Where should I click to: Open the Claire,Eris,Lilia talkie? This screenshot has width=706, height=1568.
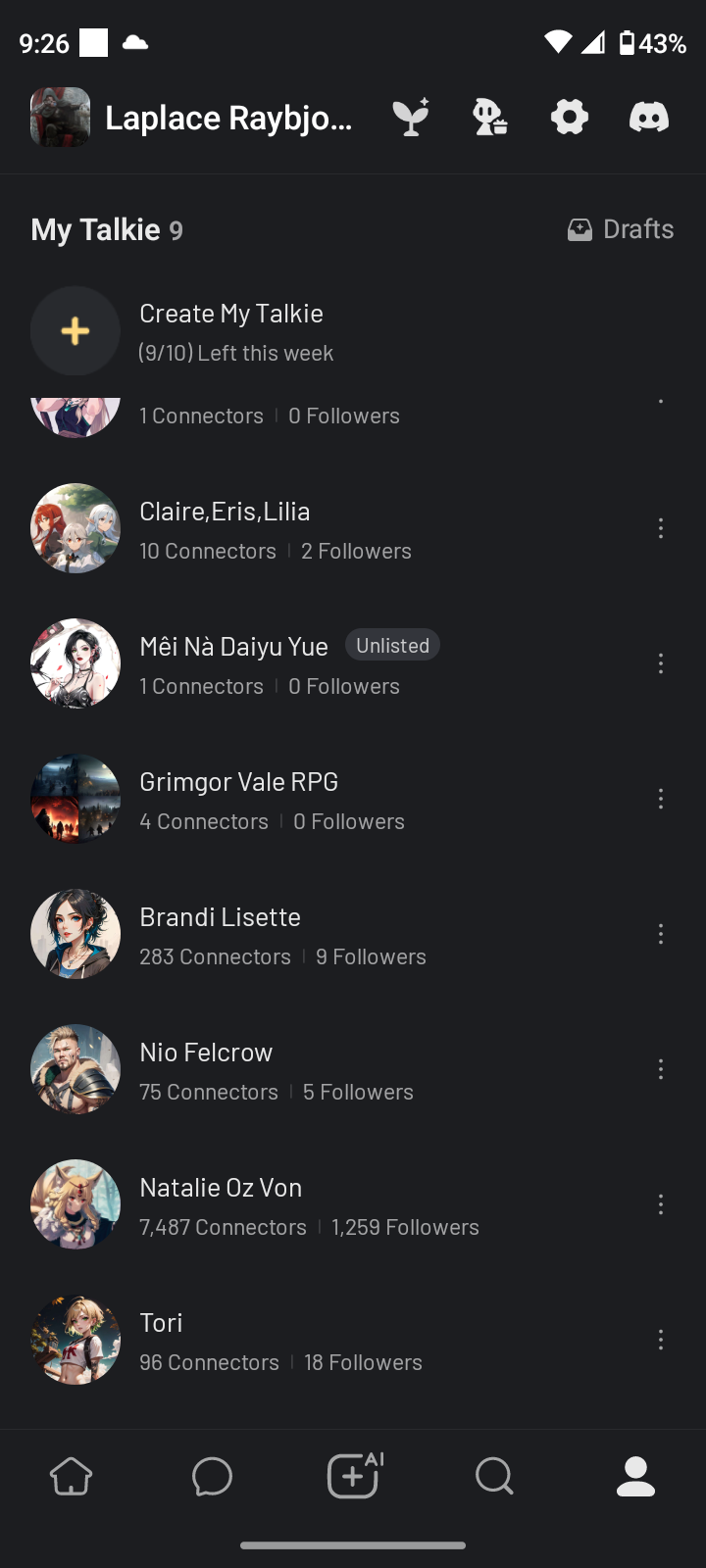pos(225,512)
